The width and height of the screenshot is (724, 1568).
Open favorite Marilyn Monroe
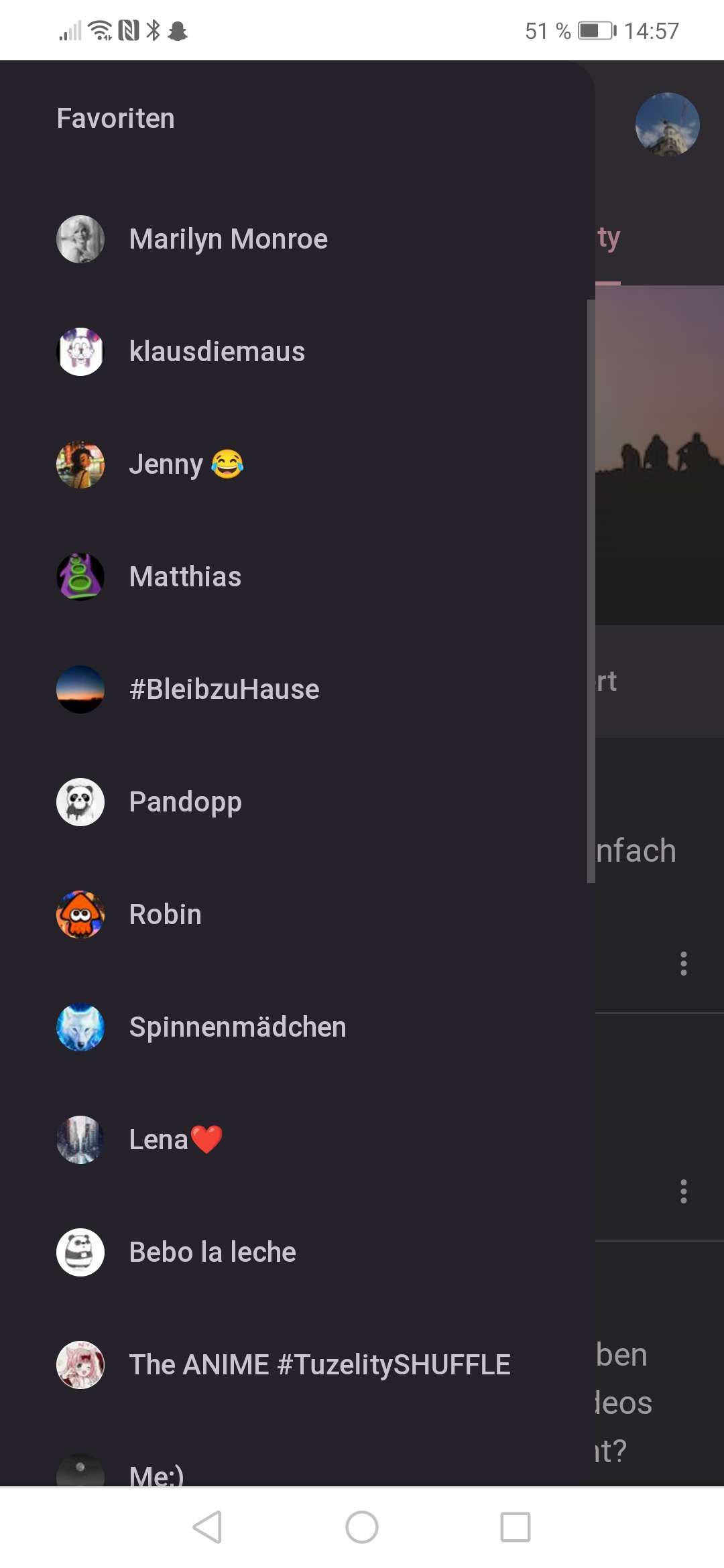pyautogui.click(x=228, y=239)
